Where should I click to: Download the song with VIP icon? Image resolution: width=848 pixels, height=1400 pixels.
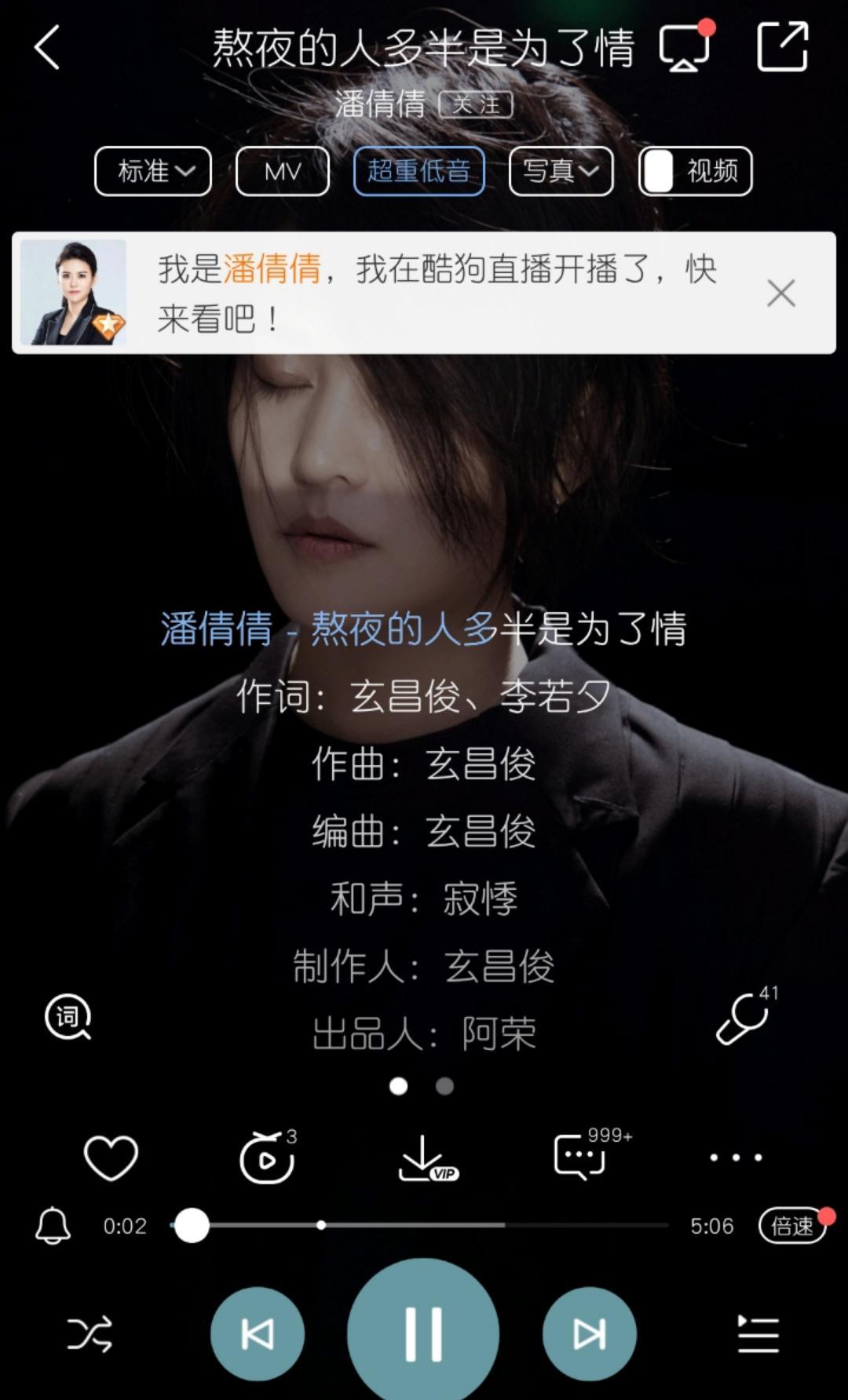pyautogui.click(x=425, y=1158)
